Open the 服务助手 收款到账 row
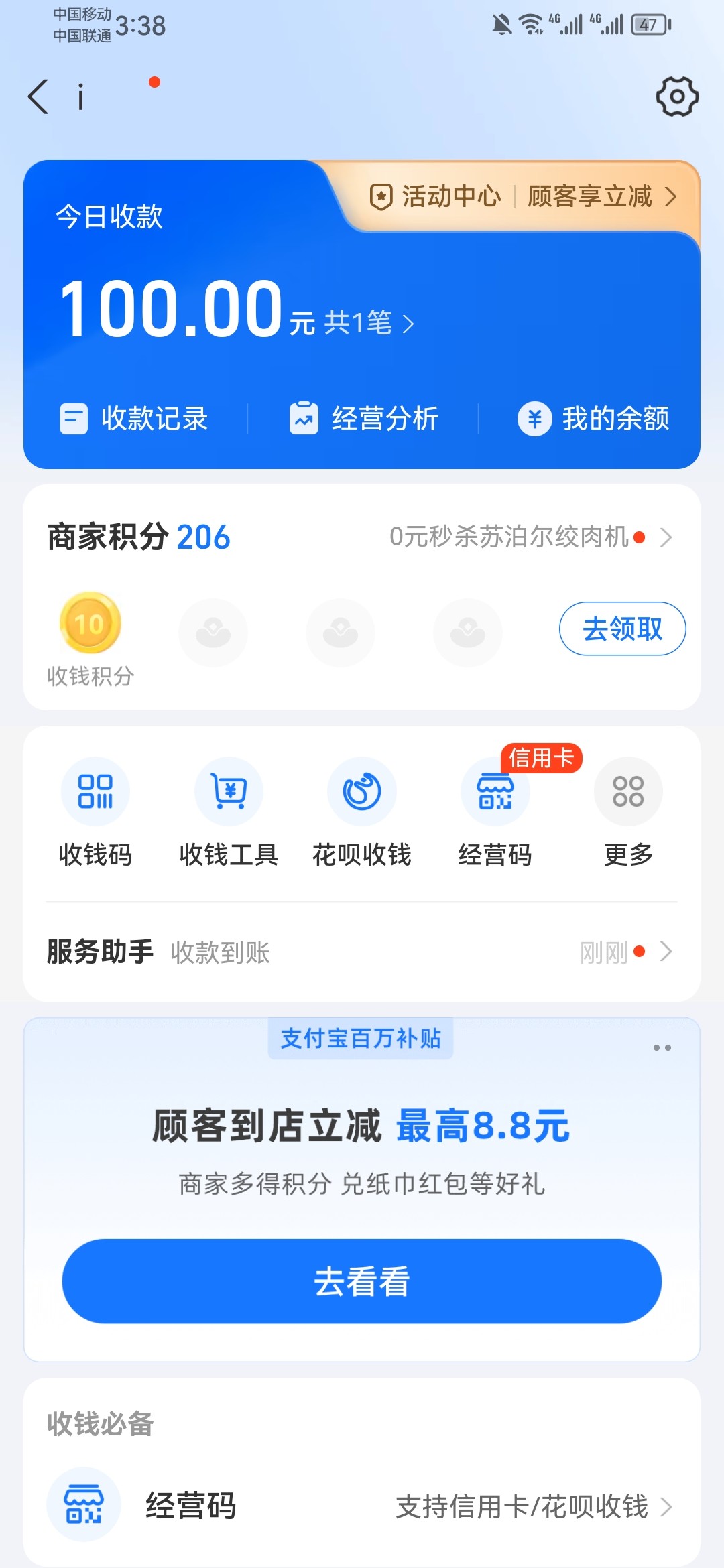Viewport: 724px width, 1568px height. [x=362, y=952]
